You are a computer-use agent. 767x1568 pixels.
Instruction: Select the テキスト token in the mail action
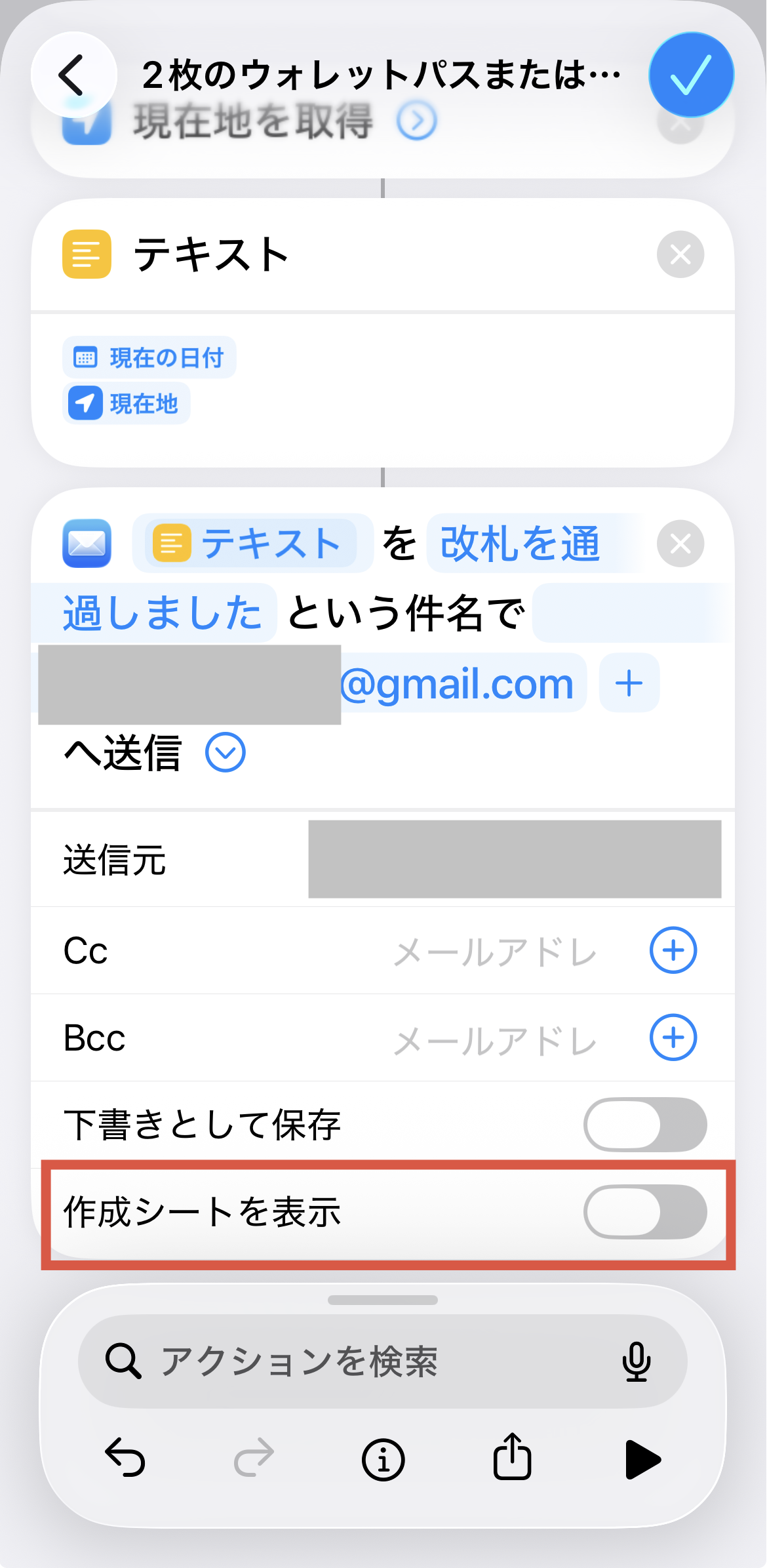tap(252, 543)
